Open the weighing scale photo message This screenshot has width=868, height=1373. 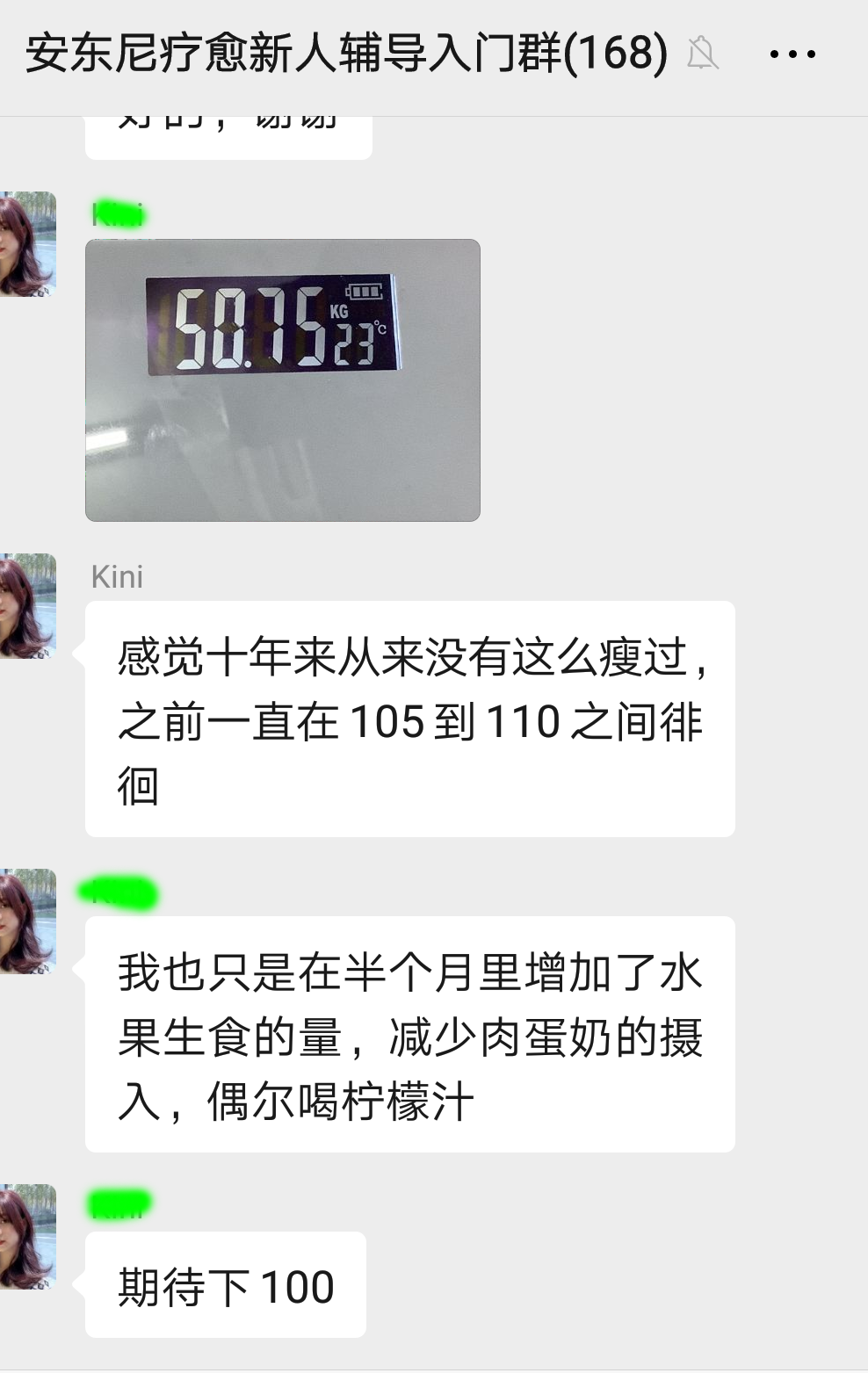(x=282, y=379)
